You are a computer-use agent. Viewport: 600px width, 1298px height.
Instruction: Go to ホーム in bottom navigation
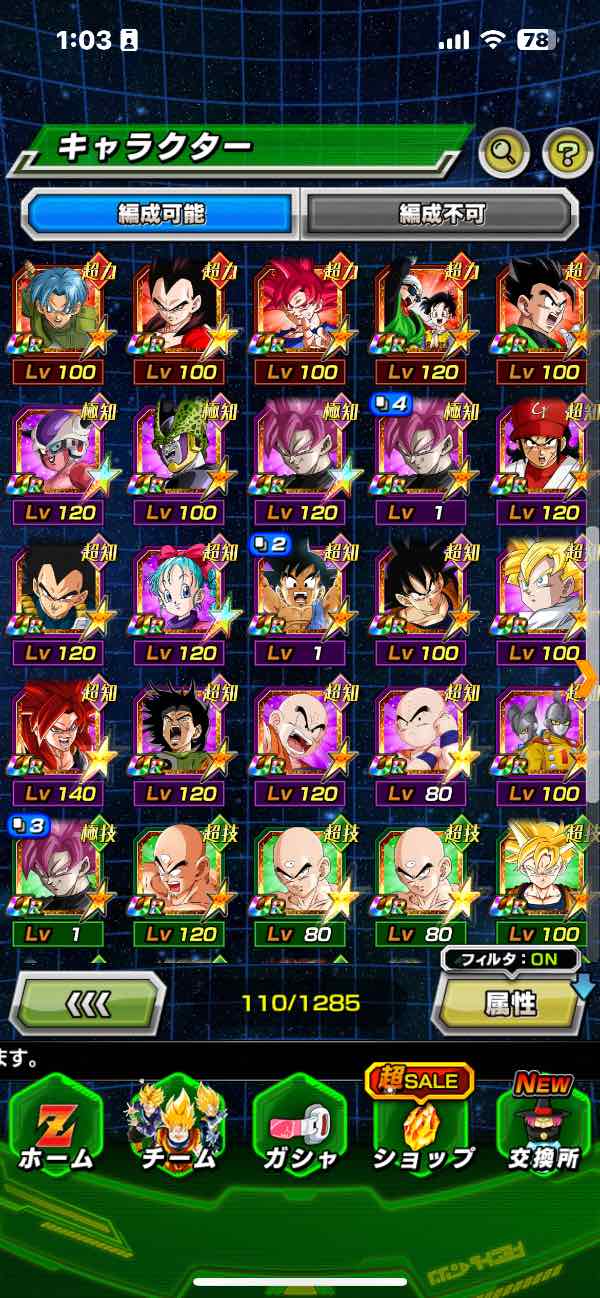point(56,1129)
